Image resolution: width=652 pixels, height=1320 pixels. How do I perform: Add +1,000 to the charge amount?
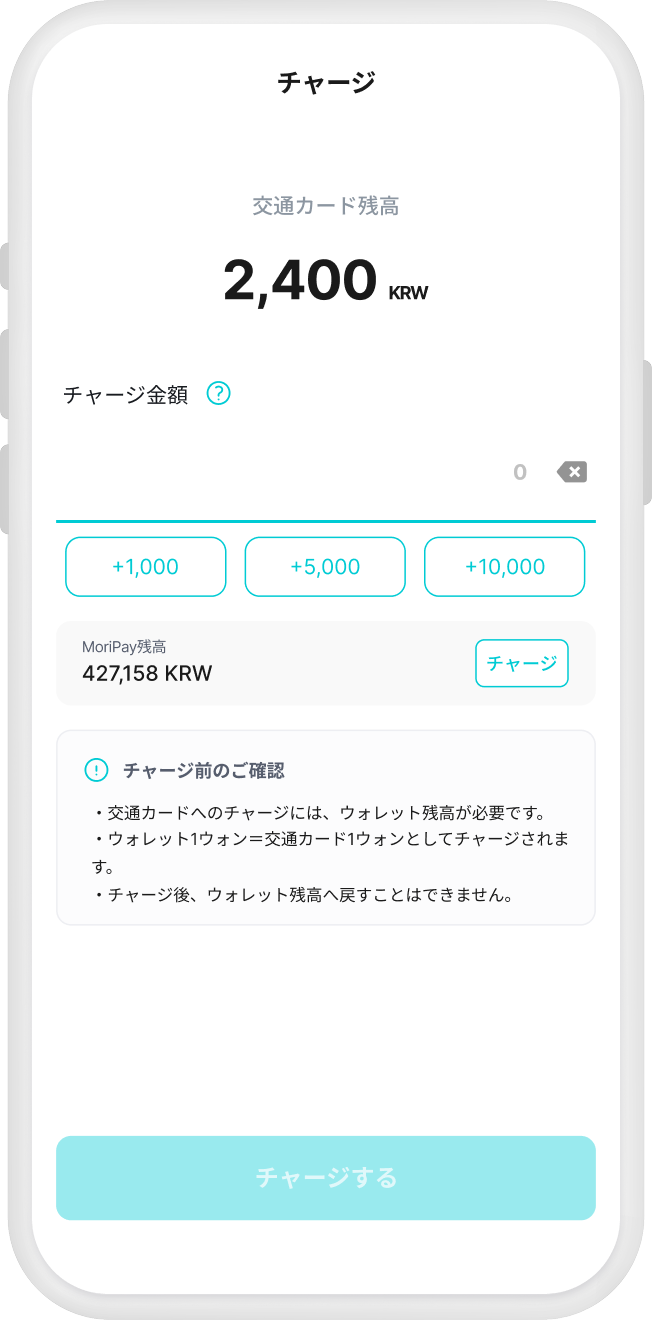(146, 567)
